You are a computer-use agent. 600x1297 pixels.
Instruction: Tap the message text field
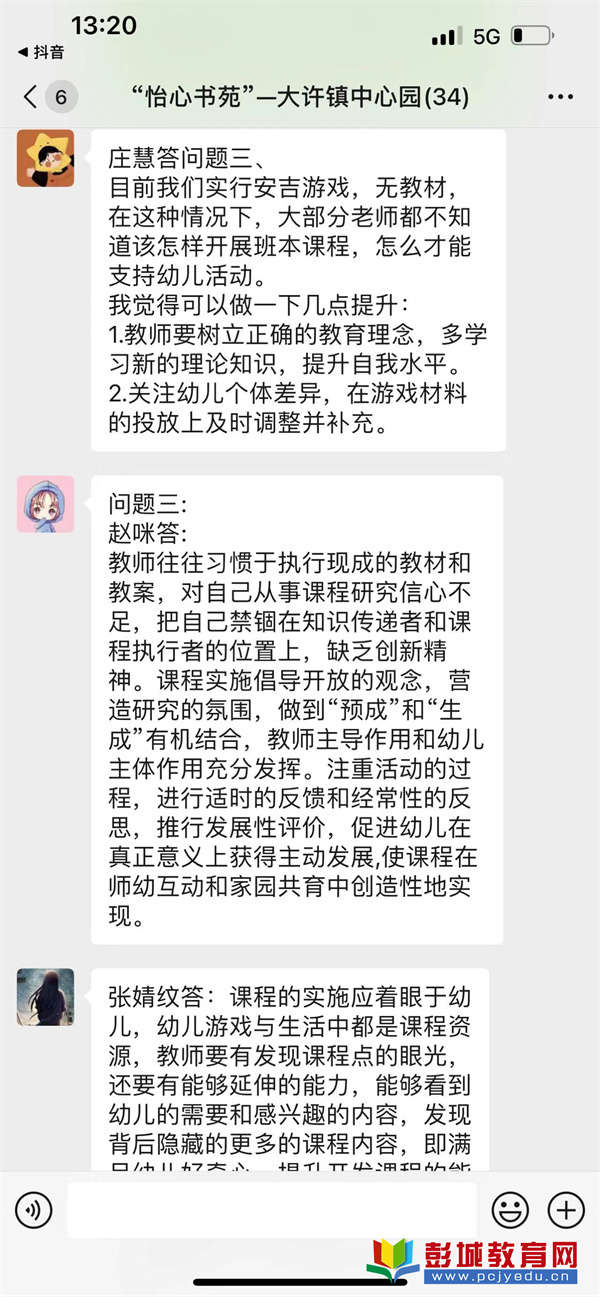tap(272, 1210)
